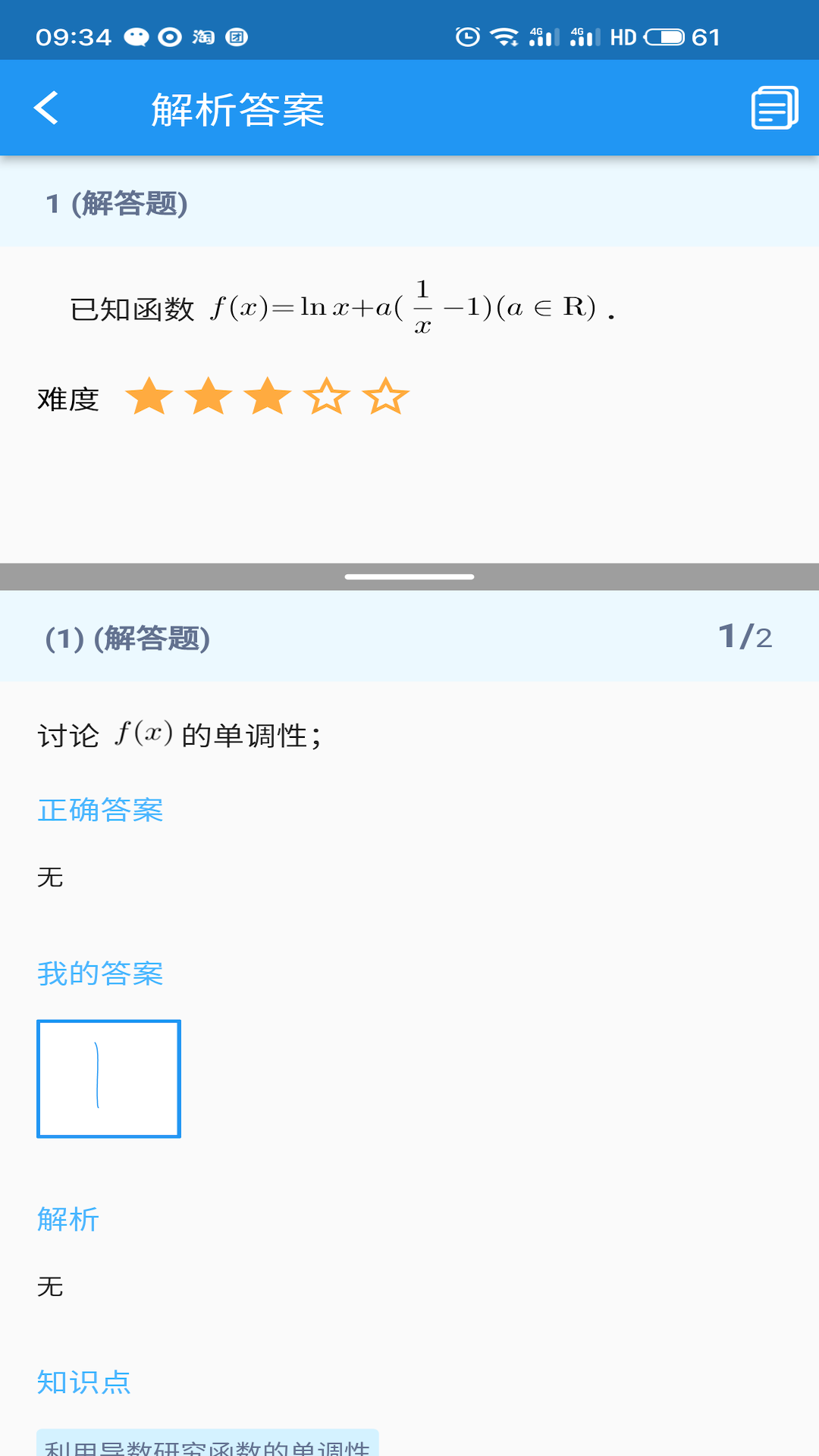819x1456 pixels.
Task: Navigate back using the left arrow icon
Action: (47, 107)
